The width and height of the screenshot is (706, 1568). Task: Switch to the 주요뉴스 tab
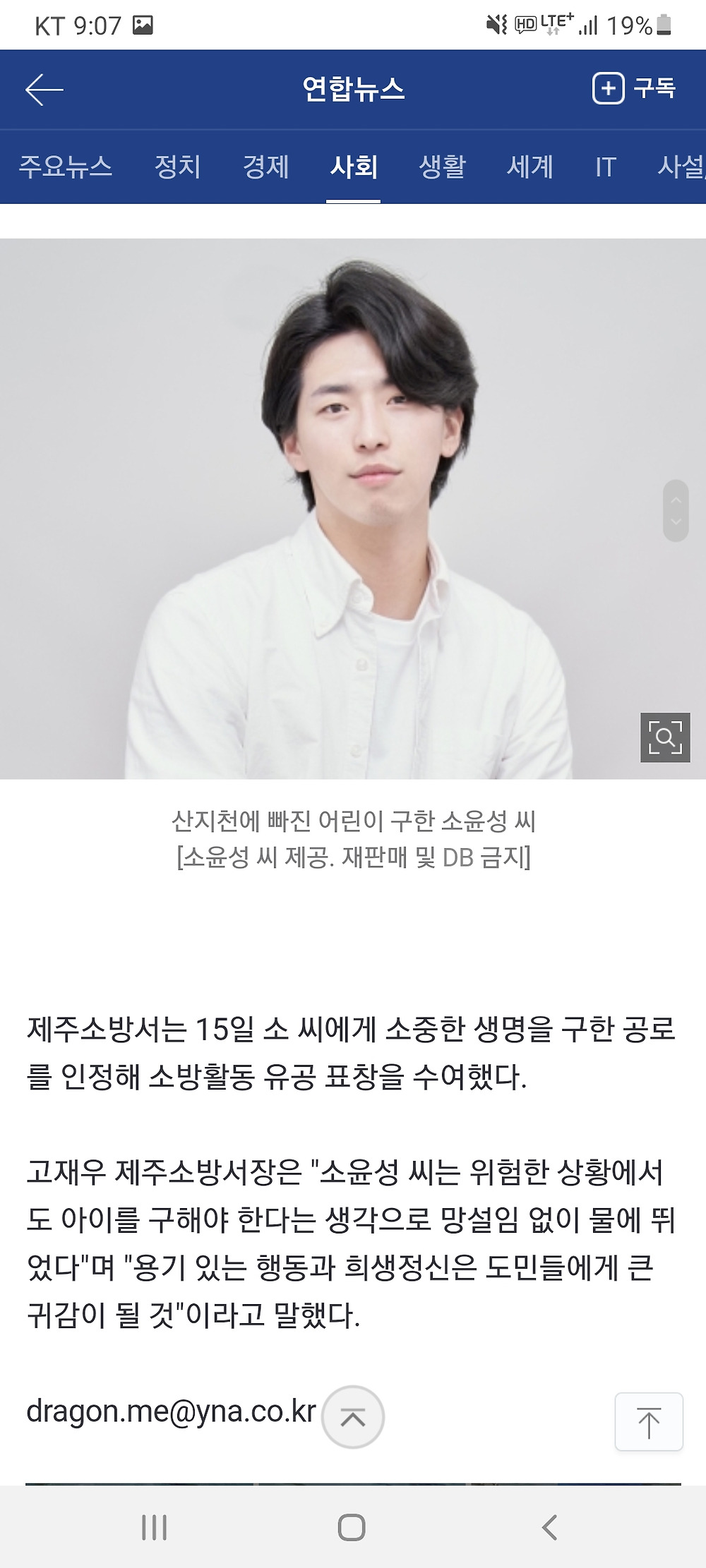click(x=65, y=167)
